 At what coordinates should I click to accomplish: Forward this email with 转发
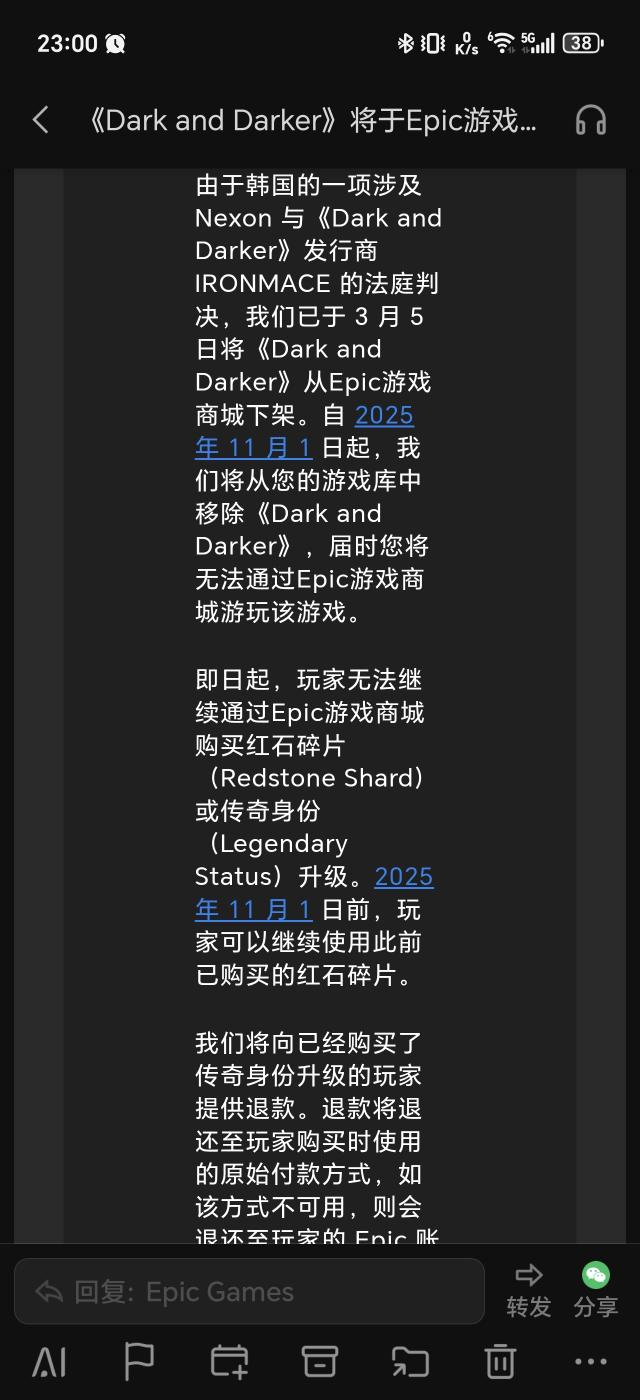[x=528, y=1290]
